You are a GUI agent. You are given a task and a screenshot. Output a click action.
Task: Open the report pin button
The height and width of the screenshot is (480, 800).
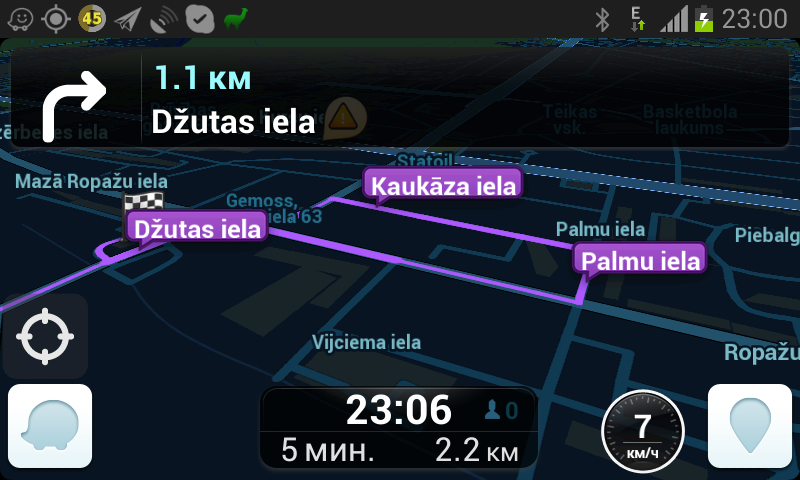750,427
